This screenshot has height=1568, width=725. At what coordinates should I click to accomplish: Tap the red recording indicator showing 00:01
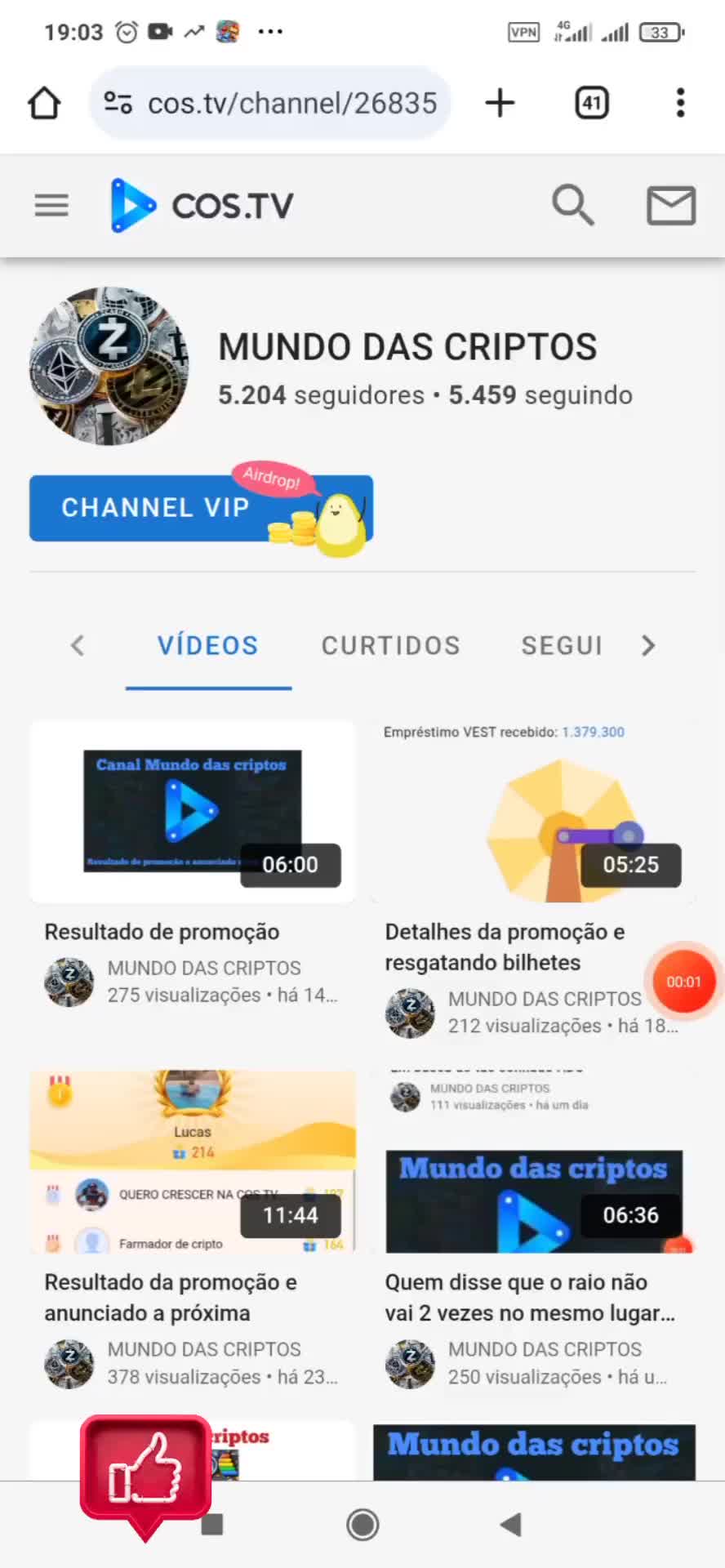tap(684, 981)
